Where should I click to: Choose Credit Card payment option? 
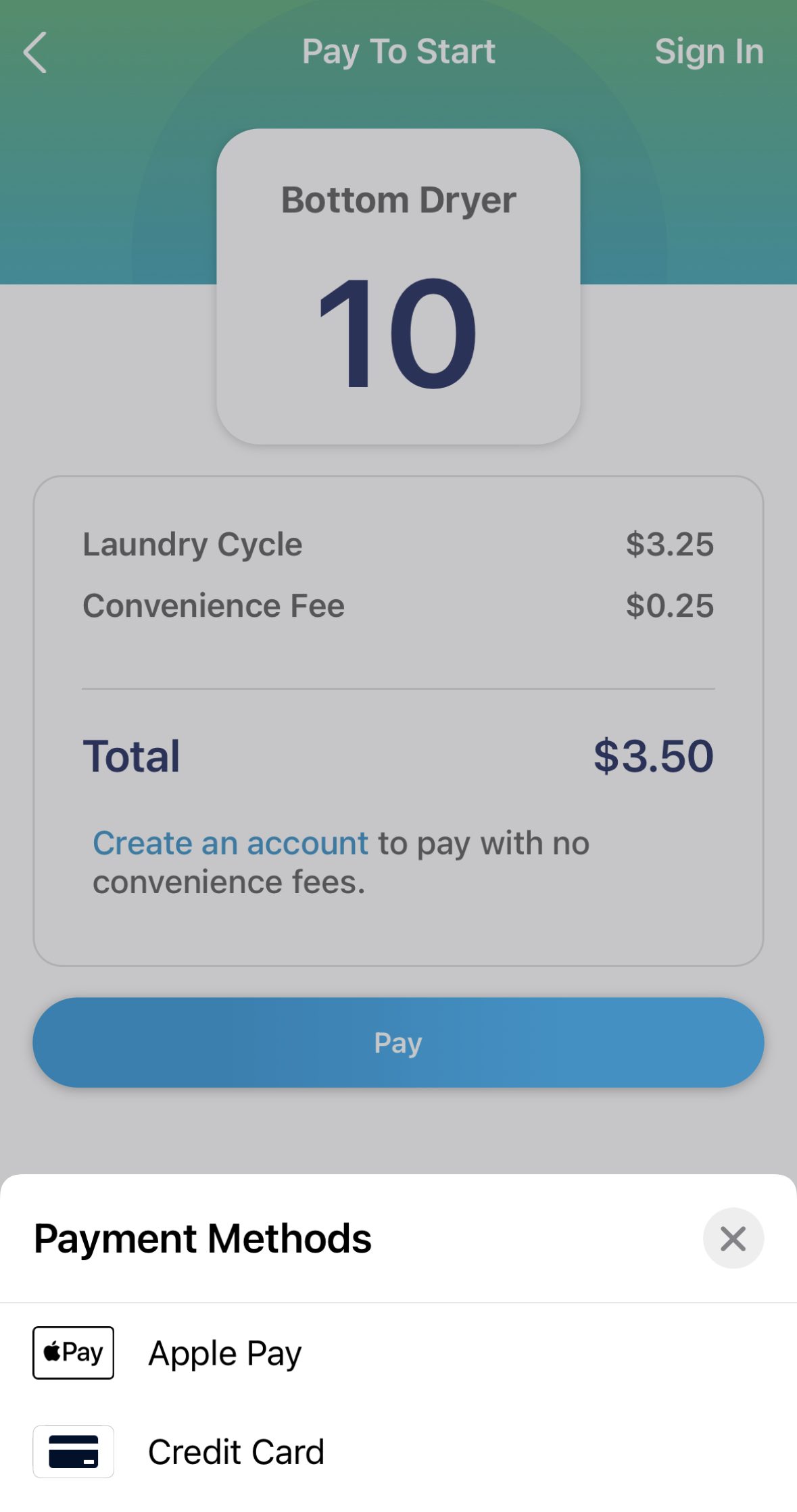coord(398,1451)
